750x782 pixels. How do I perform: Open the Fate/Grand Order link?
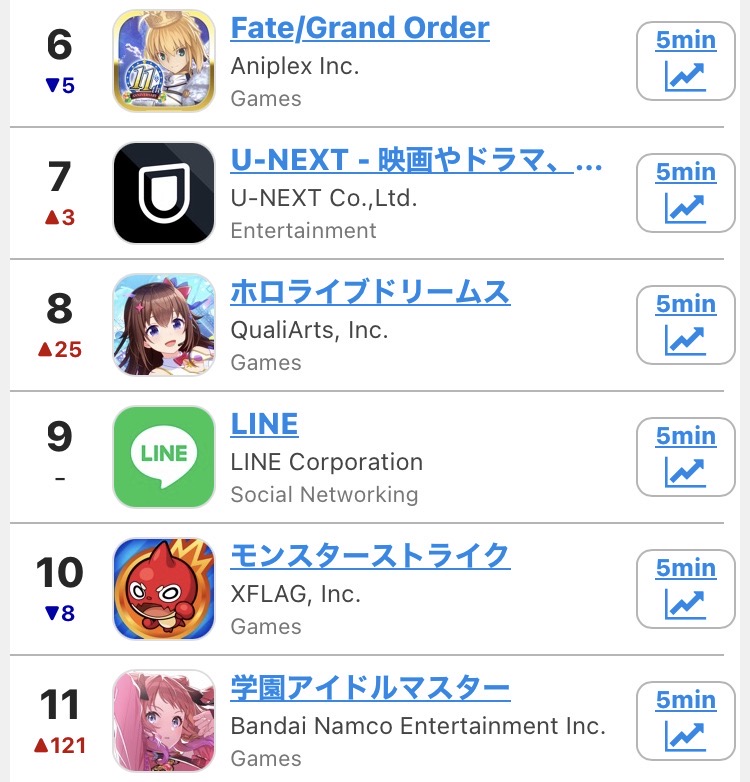[360, 28]
